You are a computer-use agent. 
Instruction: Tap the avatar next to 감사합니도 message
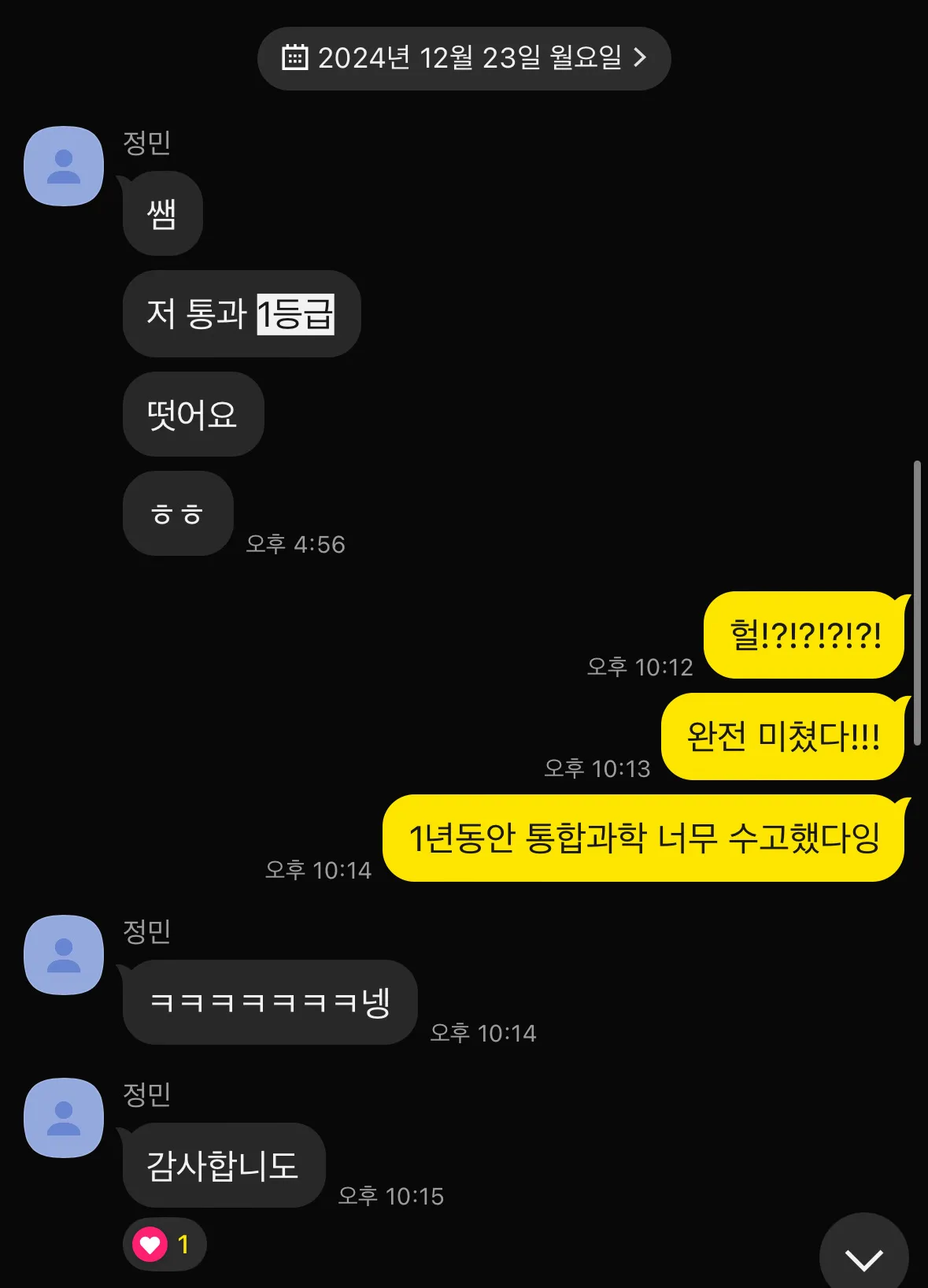click(x=63, y=1118)
